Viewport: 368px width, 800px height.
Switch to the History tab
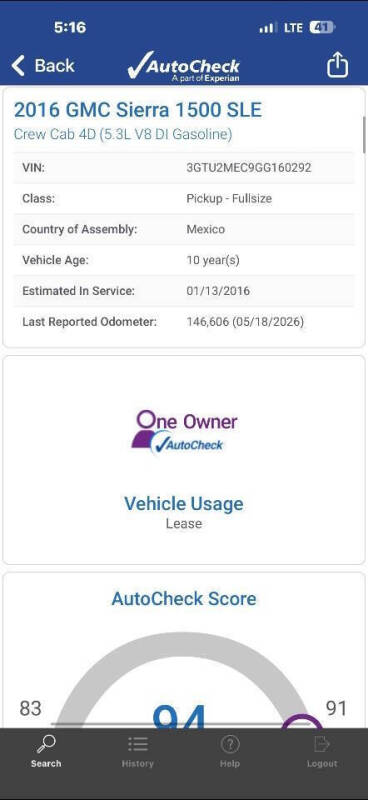[138, 751]
